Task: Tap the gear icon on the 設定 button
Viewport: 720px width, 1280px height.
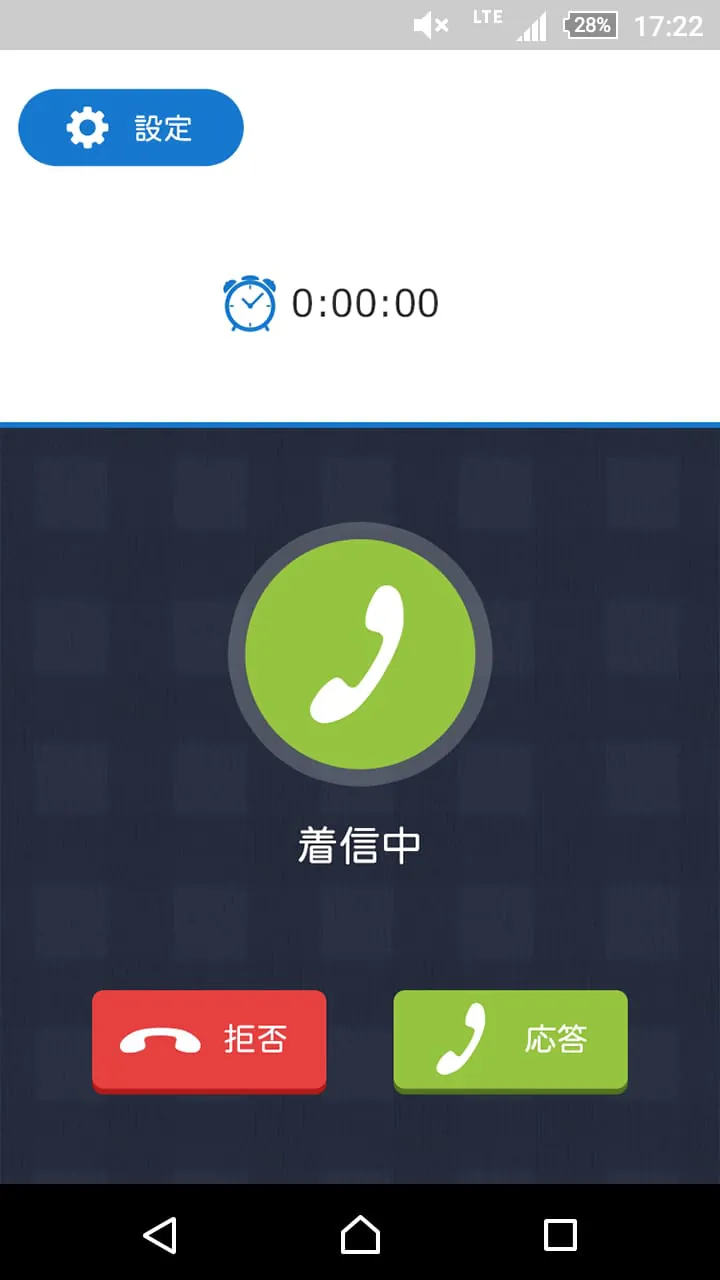Action: 87,126
